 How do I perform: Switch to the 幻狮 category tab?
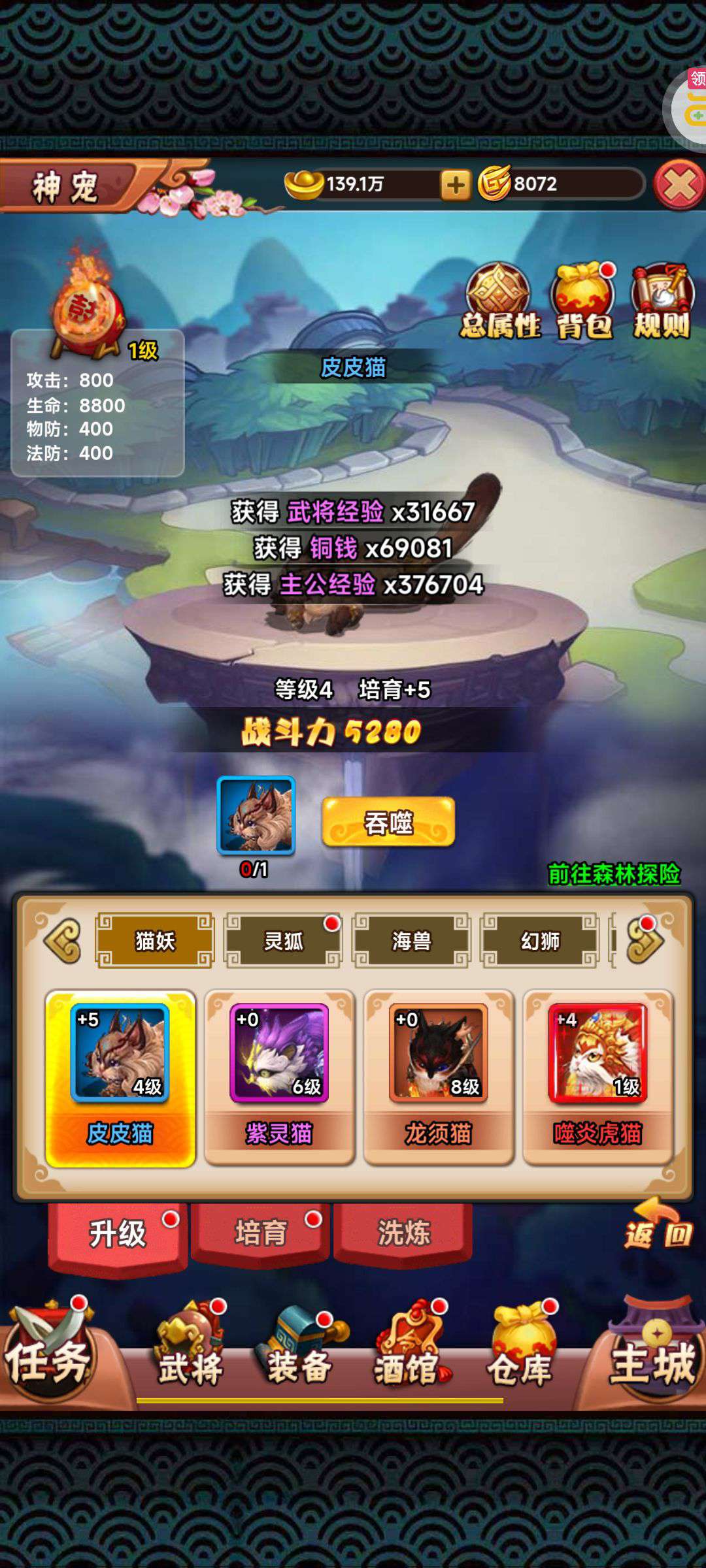pos(539,941)
